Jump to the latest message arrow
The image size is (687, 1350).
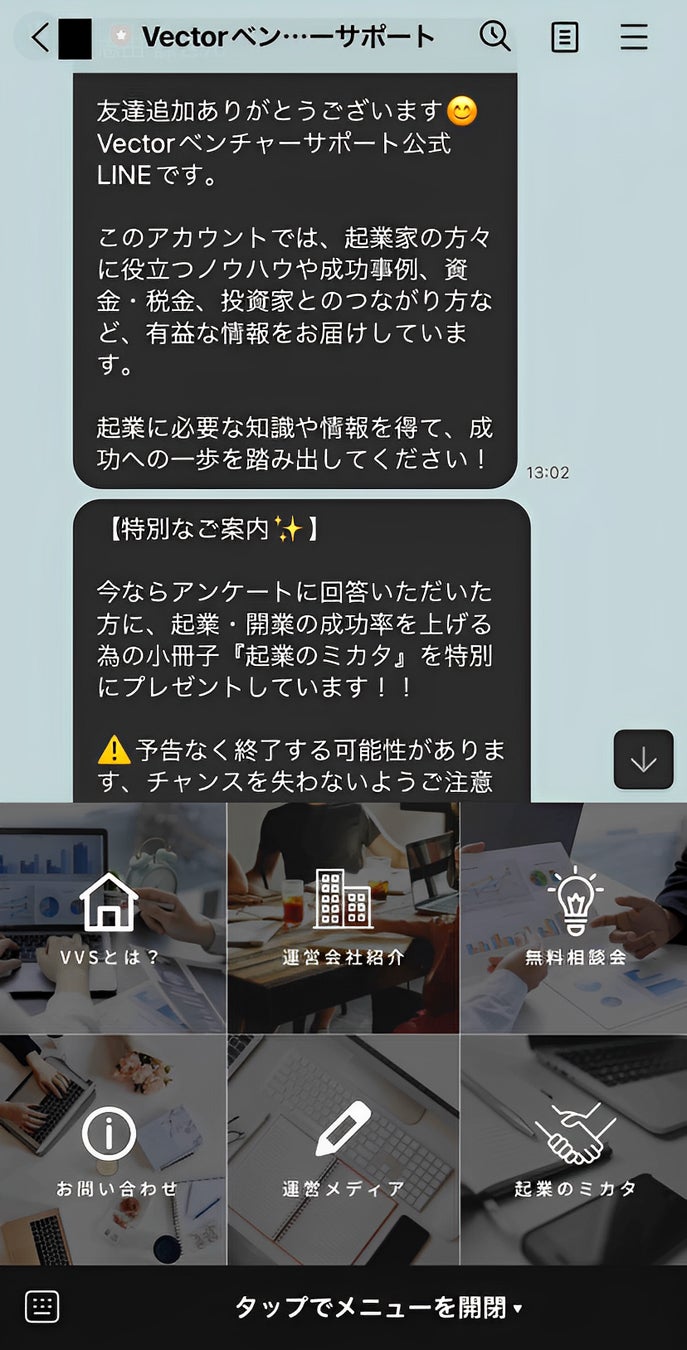tap(643, 760)
